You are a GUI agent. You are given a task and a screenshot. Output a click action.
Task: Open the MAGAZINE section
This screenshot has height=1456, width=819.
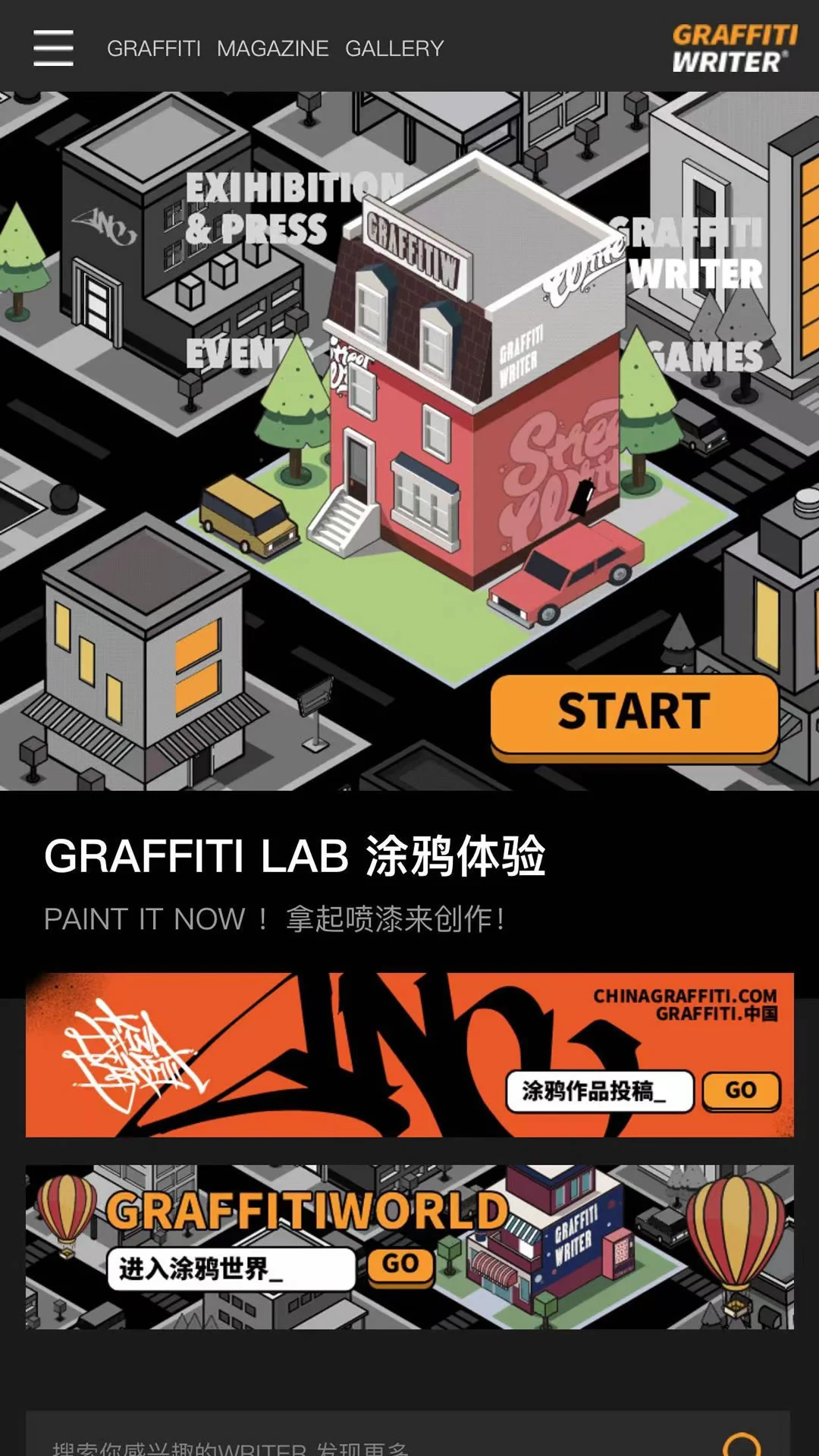click(273, 49)
